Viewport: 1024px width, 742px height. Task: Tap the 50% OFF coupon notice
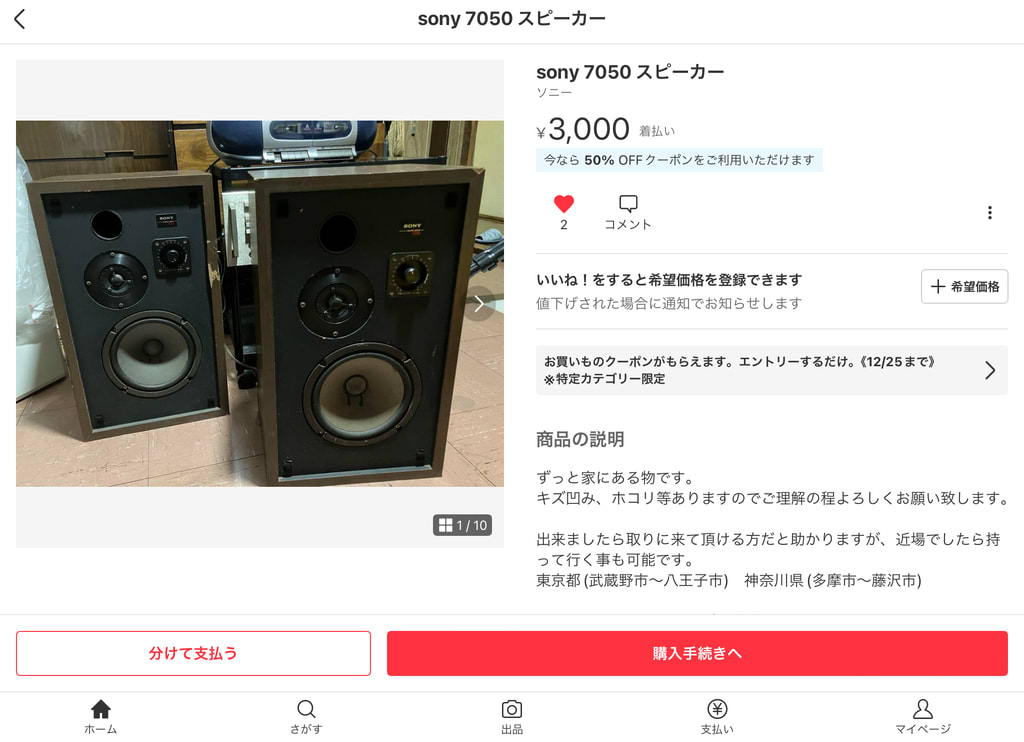point(679,160)
